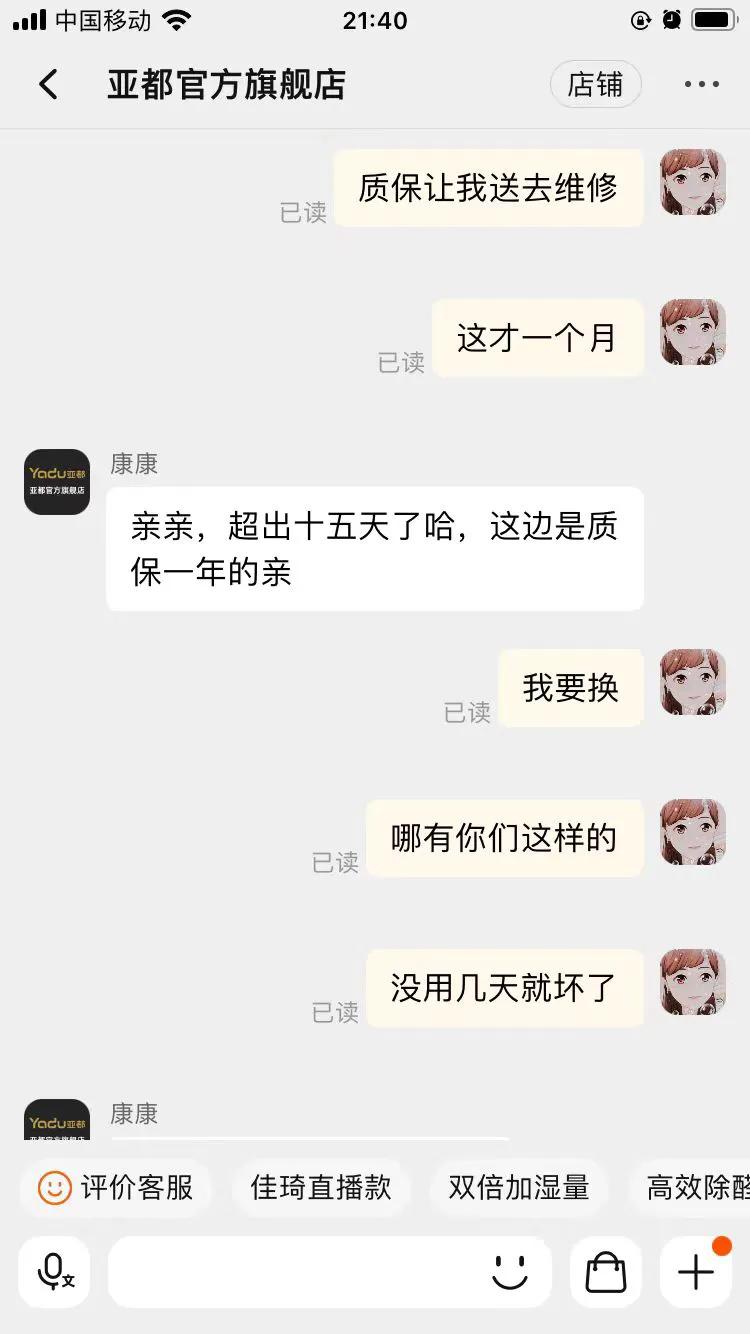Tap the back arrow to leave chat
The width and height of the screenshot is (750, 1334).
click(48, 84)
